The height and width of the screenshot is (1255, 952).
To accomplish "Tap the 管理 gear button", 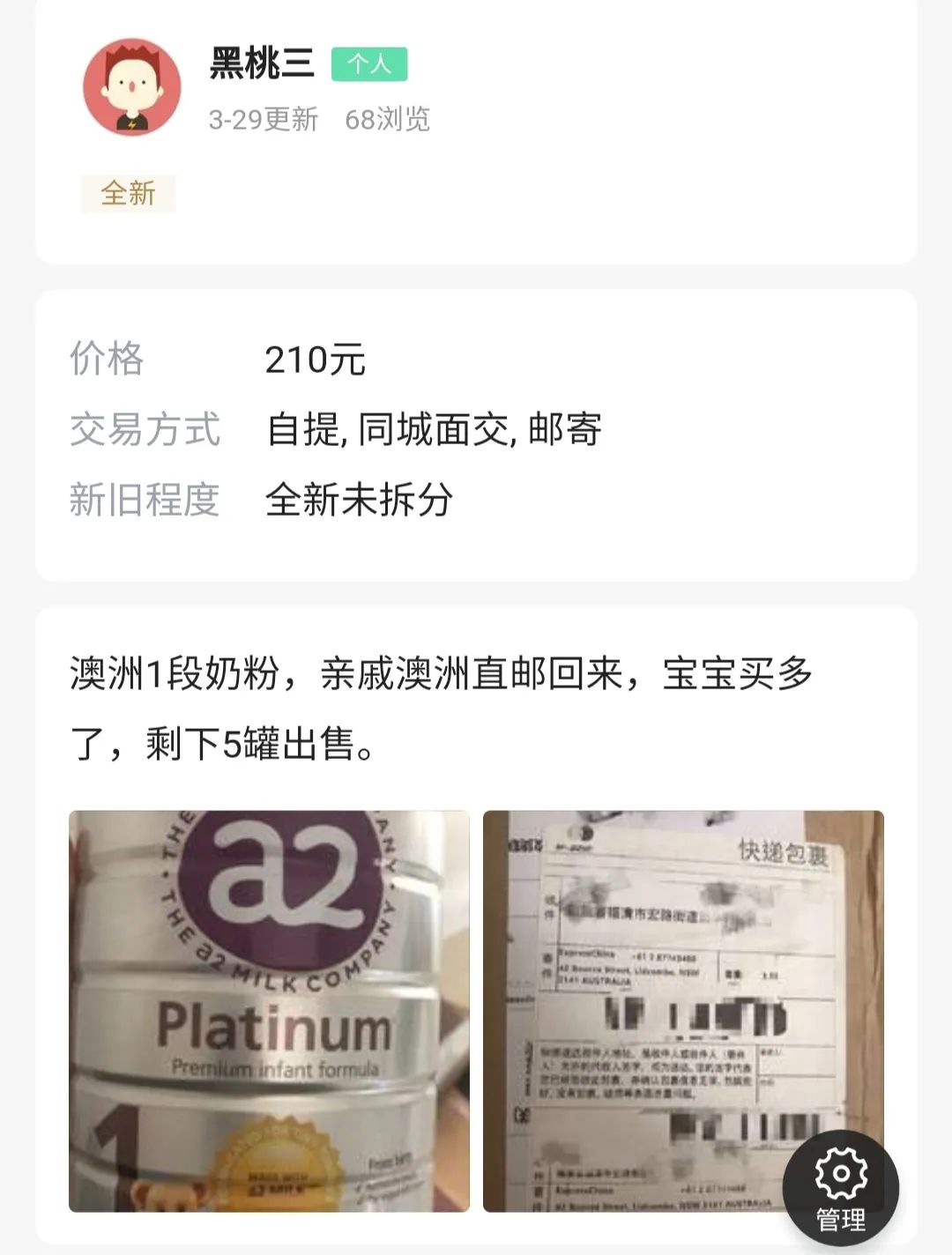I will pos(840,1187).
